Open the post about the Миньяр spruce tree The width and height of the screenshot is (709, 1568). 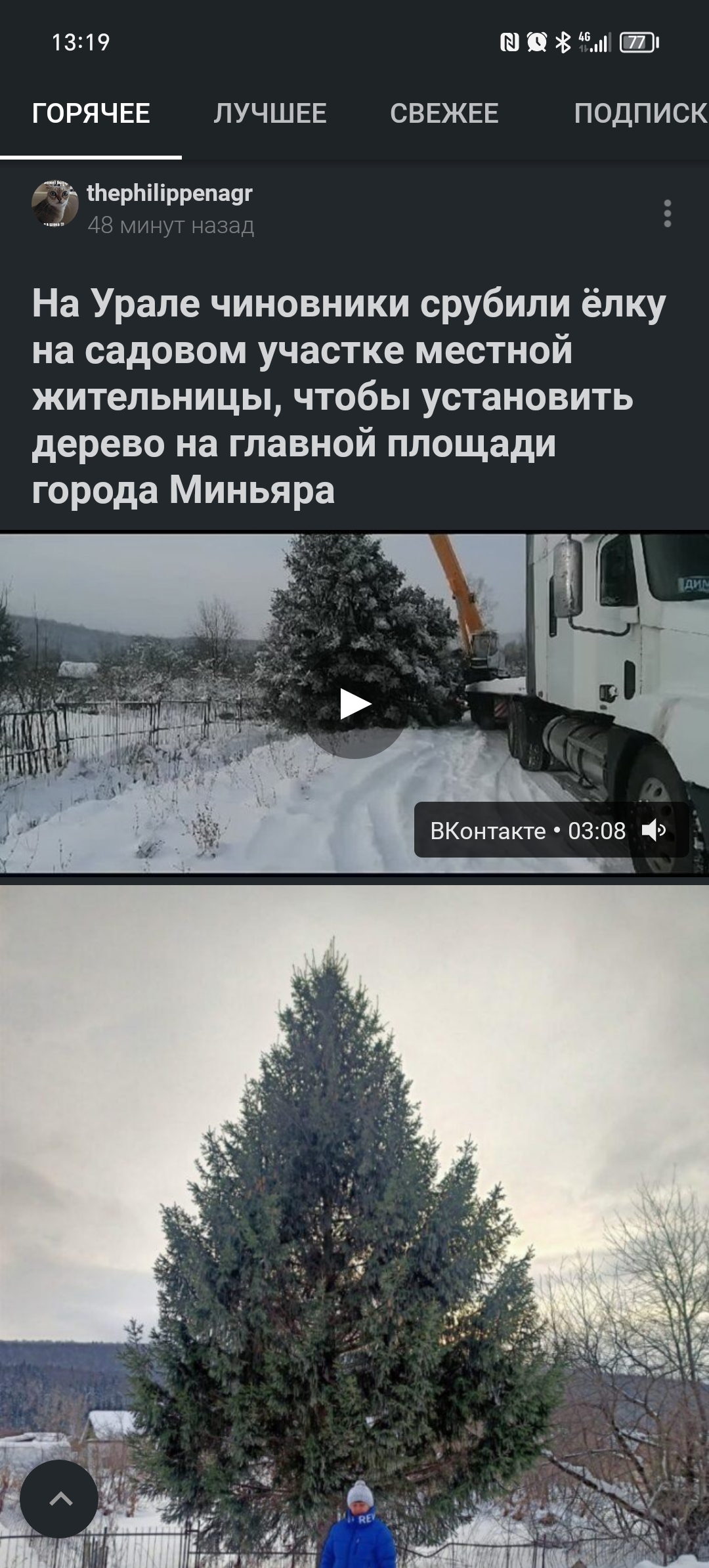(x=348, y=396)
